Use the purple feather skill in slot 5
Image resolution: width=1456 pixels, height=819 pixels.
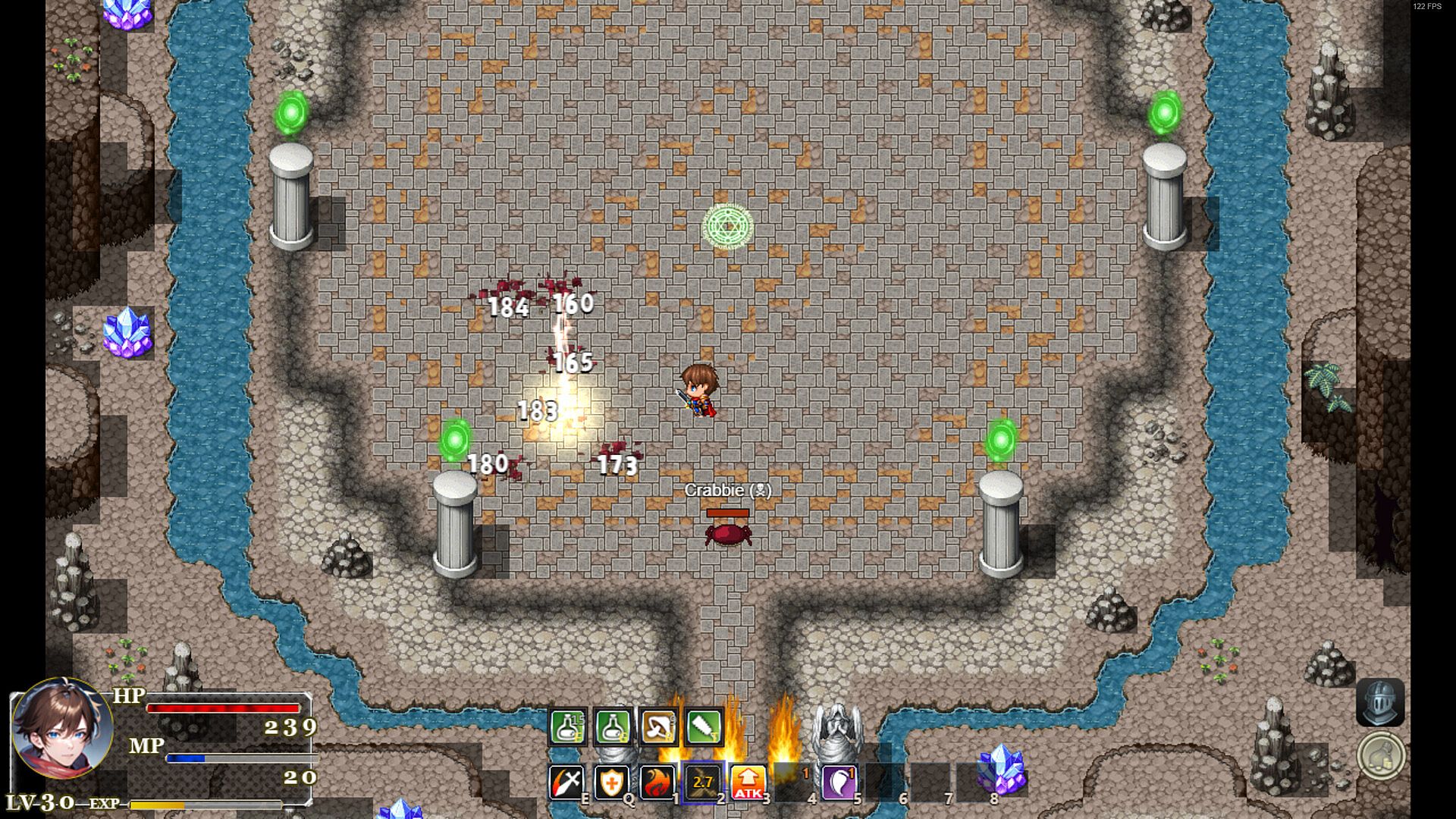839,782
